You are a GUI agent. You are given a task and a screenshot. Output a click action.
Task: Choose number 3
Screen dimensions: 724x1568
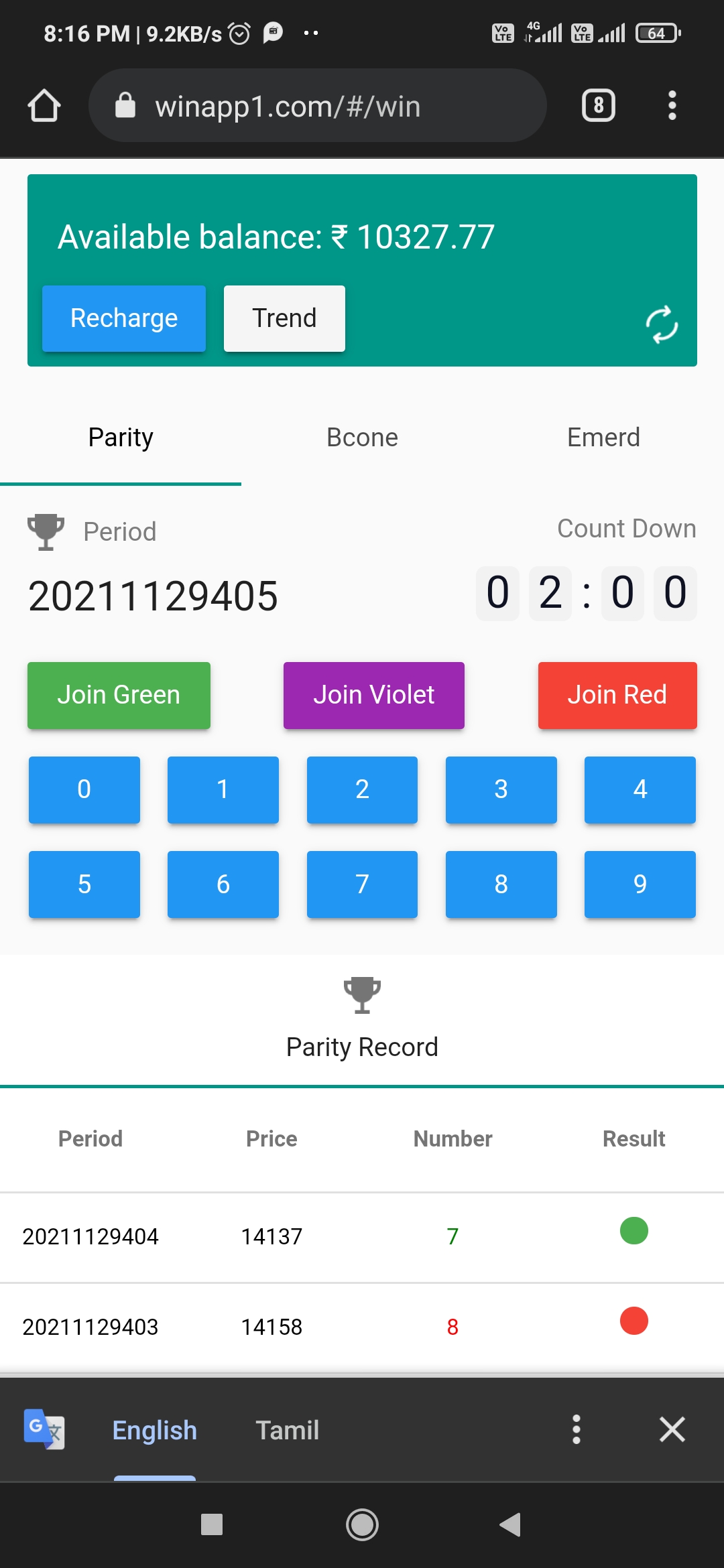point(501,789)
